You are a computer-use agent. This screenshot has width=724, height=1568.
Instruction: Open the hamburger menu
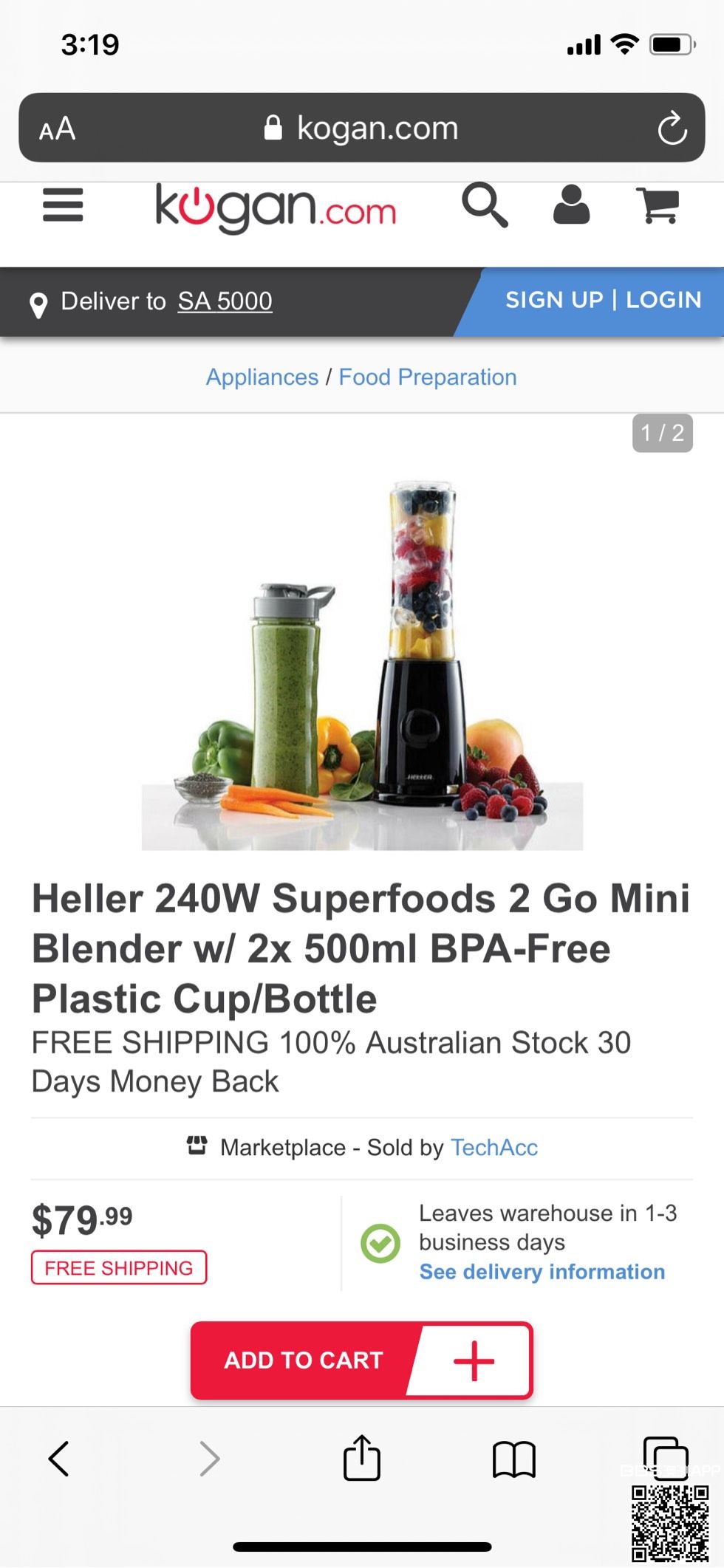63,205
